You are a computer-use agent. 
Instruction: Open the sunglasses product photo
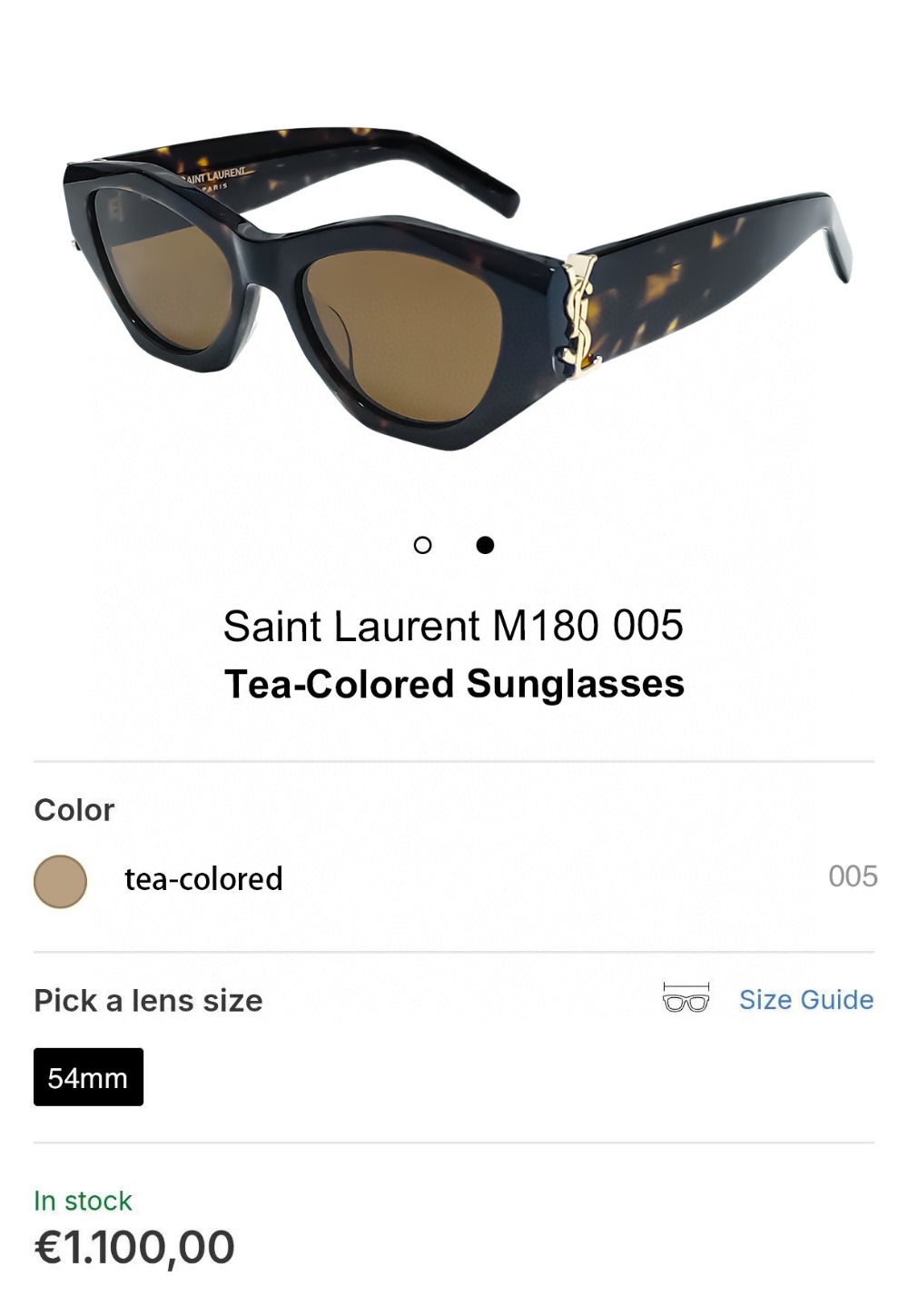pyautogui.click(x=454, y=291)
